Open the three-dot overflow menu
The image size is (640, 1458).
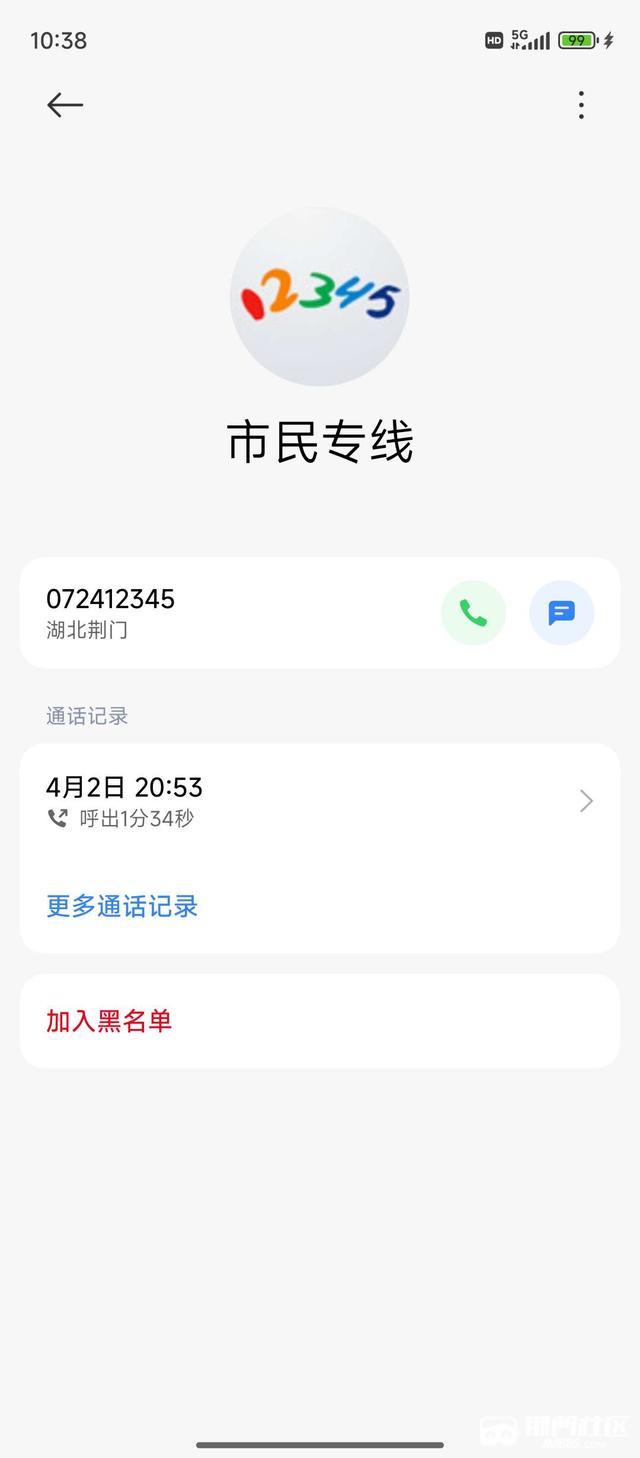581,105
